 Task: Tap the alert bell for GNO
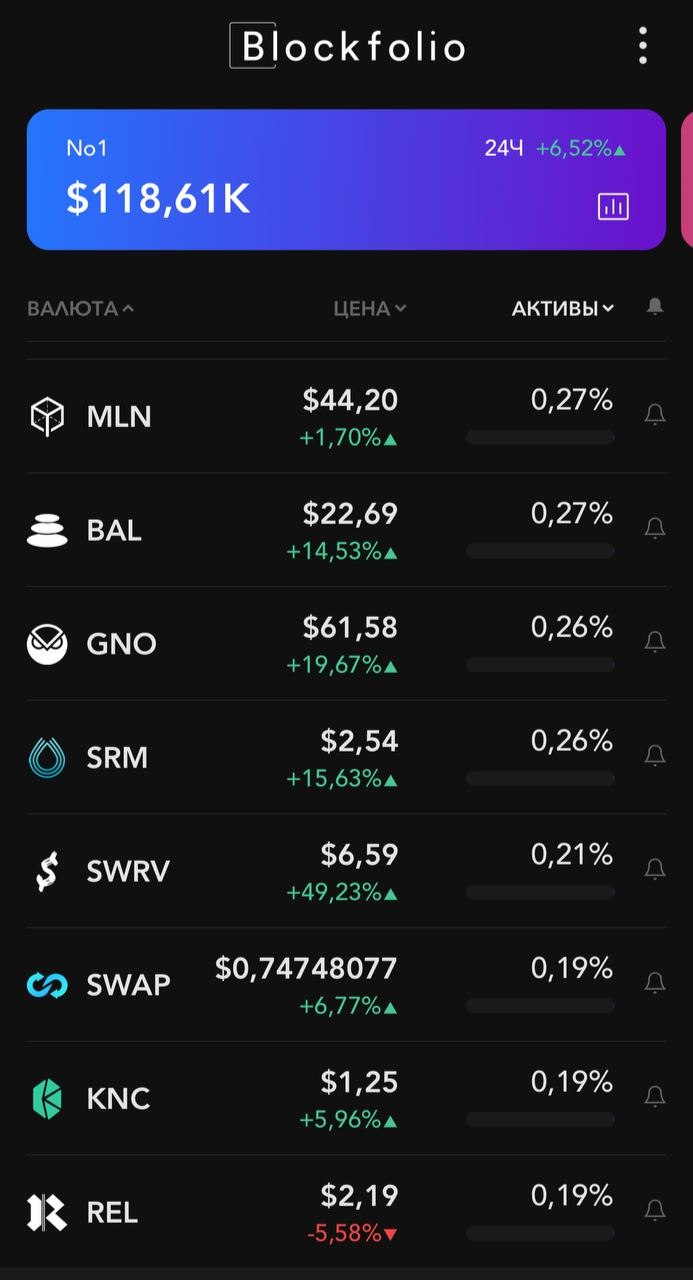[x=655, y=642]
